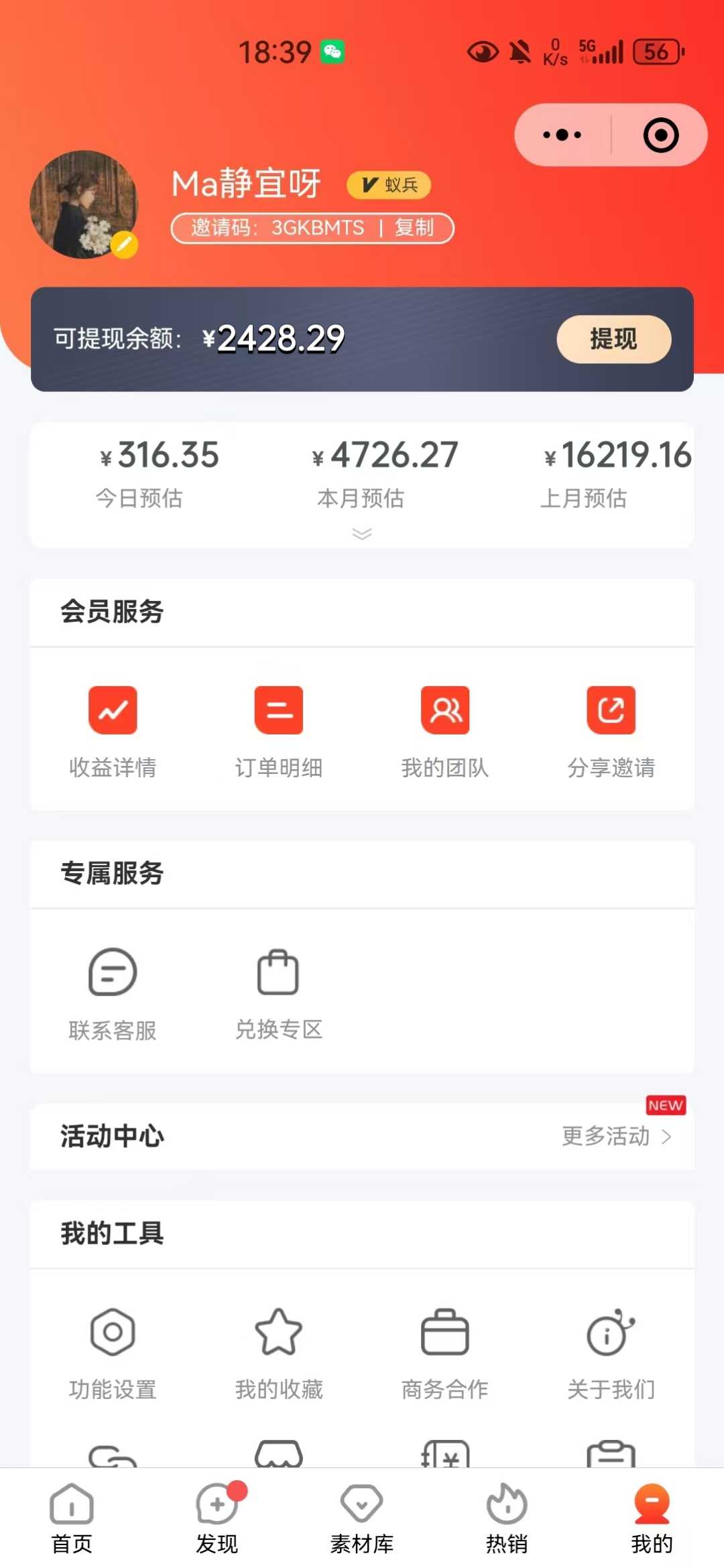
Task: Edit the profile avatar
Action: click(124, 245)
